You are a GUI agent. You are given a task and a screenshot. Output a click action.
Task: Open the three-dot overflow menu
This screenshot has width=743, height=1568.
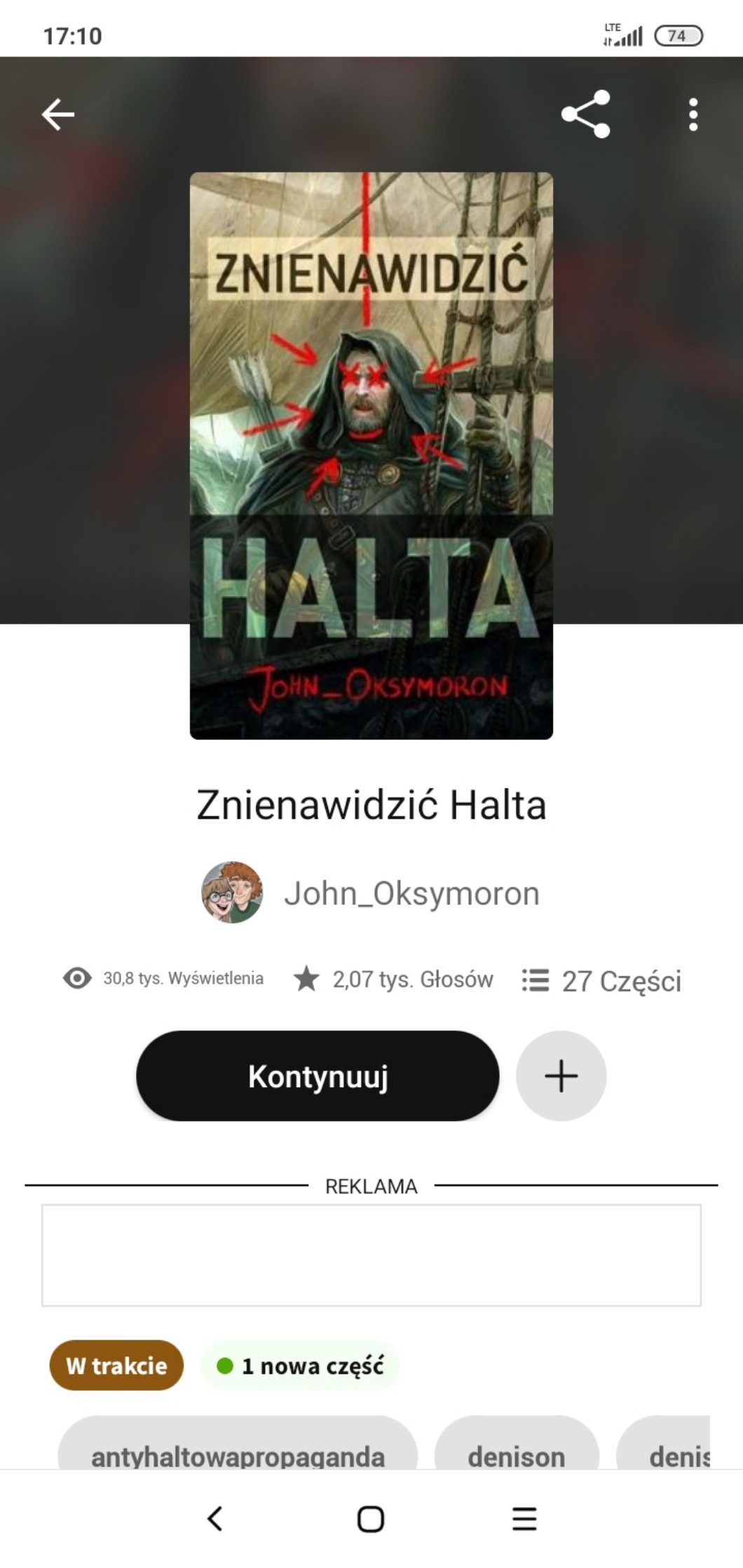tap(693, 114)
